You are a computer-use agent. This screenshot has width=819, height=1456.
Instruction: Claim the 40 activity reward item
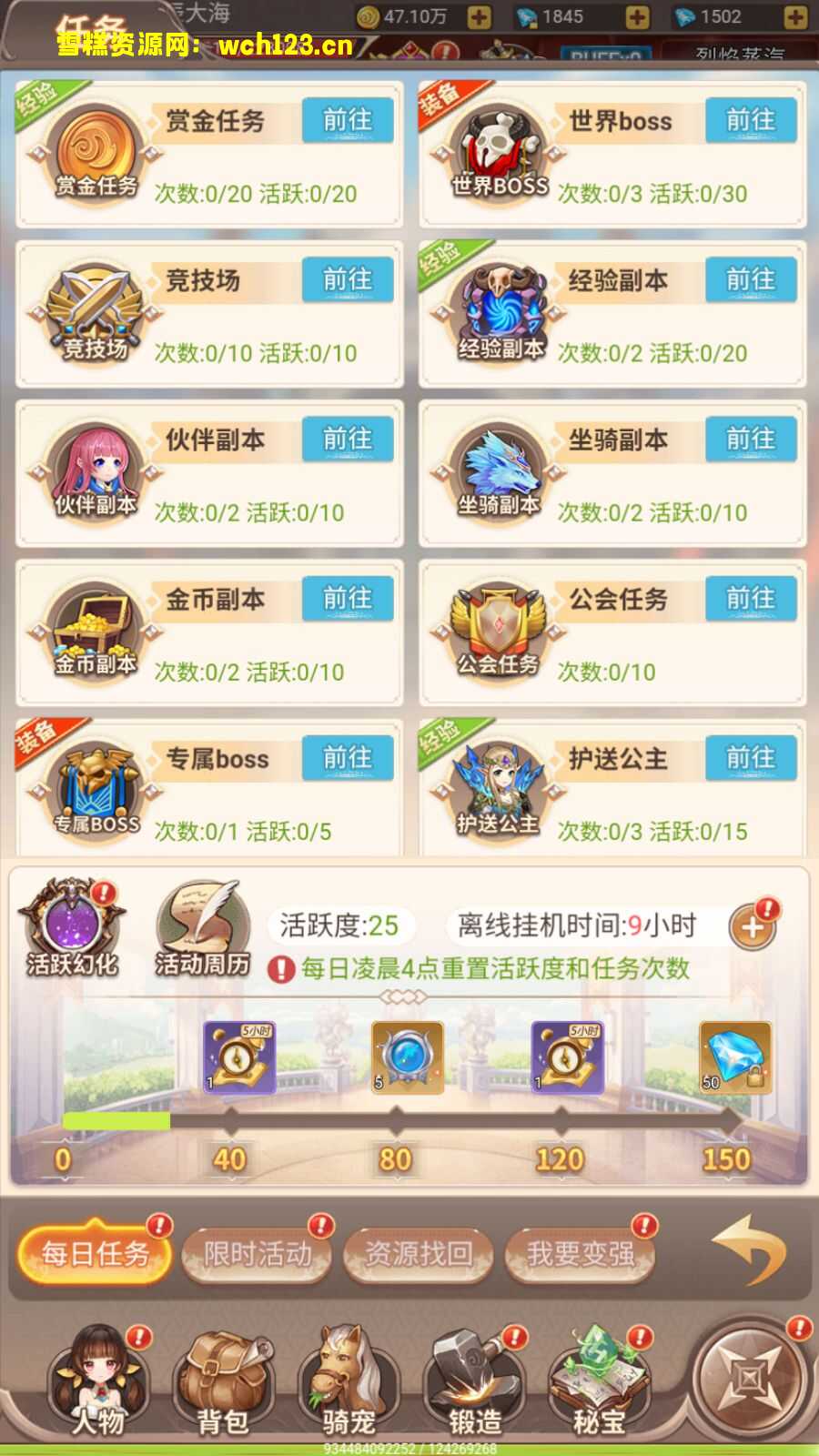(238, 1057)
